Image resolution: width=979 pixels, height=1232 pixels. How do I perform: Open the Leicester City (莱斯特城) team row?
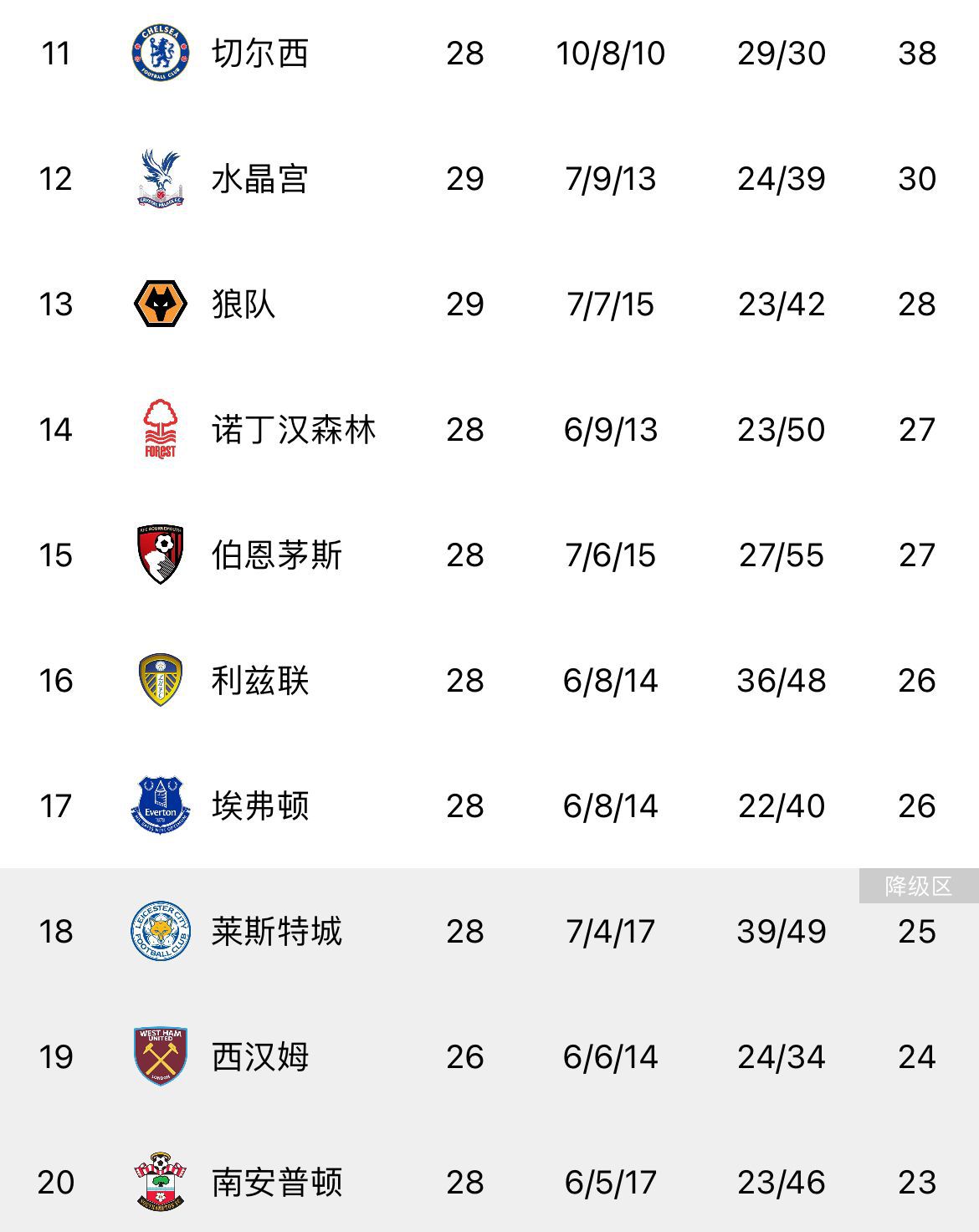(x=276, y=932)
